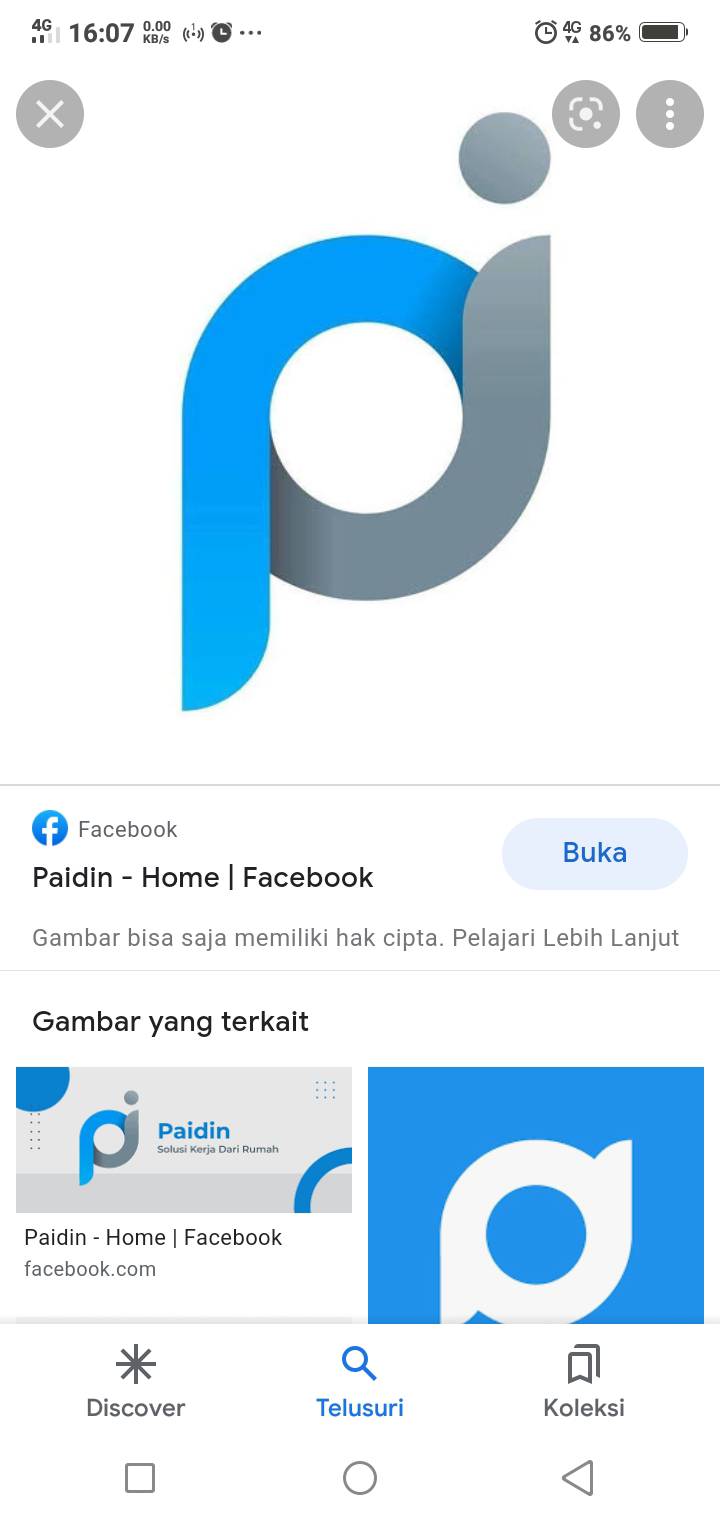720x1520 pixels.
Task: Open the Paidin Solusi Kerja Dari Rumah related image
Action: coord(184,1140)
